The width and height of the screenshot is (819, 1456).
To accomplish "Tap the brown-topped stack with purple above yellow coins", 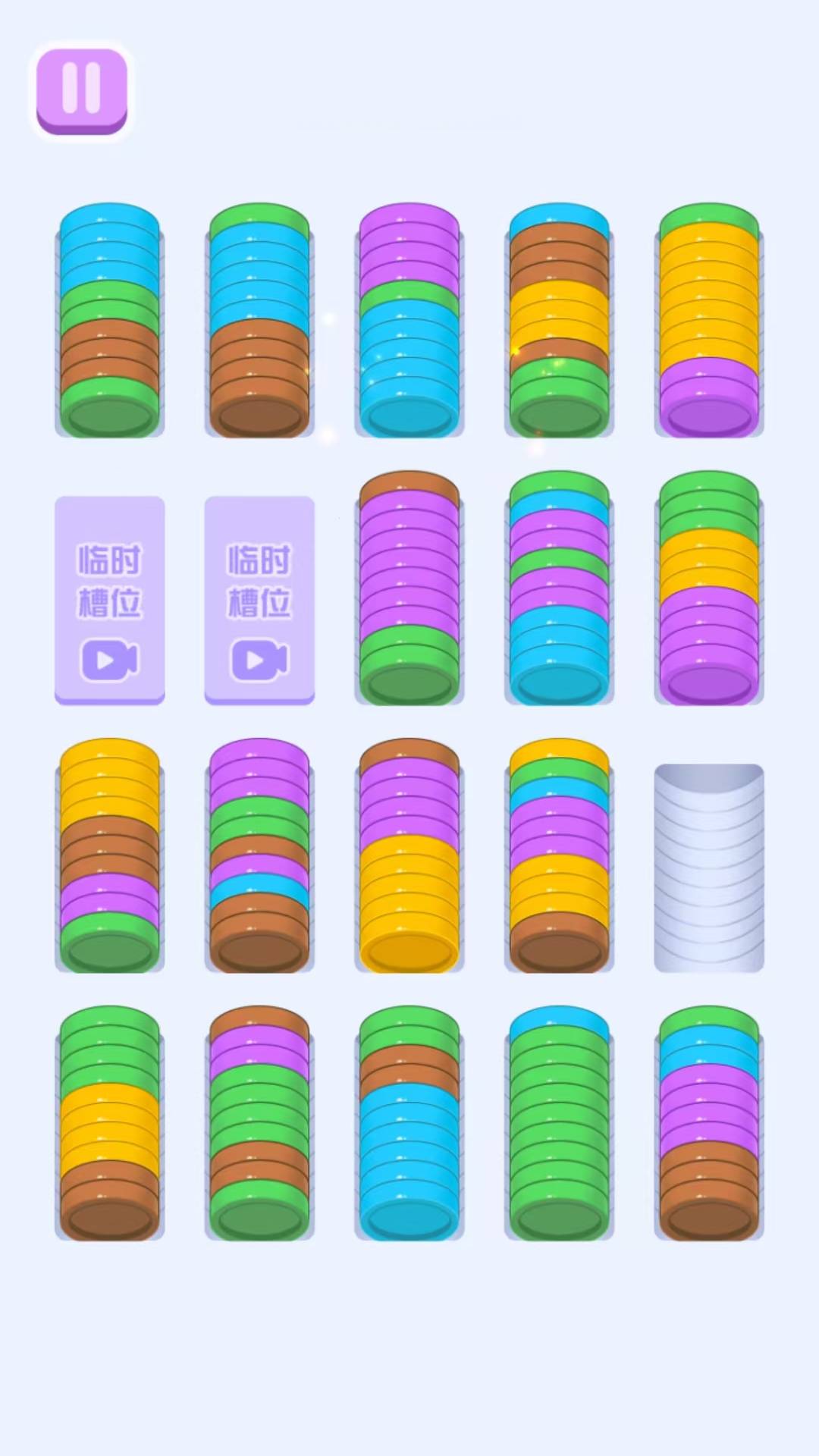I will [409, 855].
